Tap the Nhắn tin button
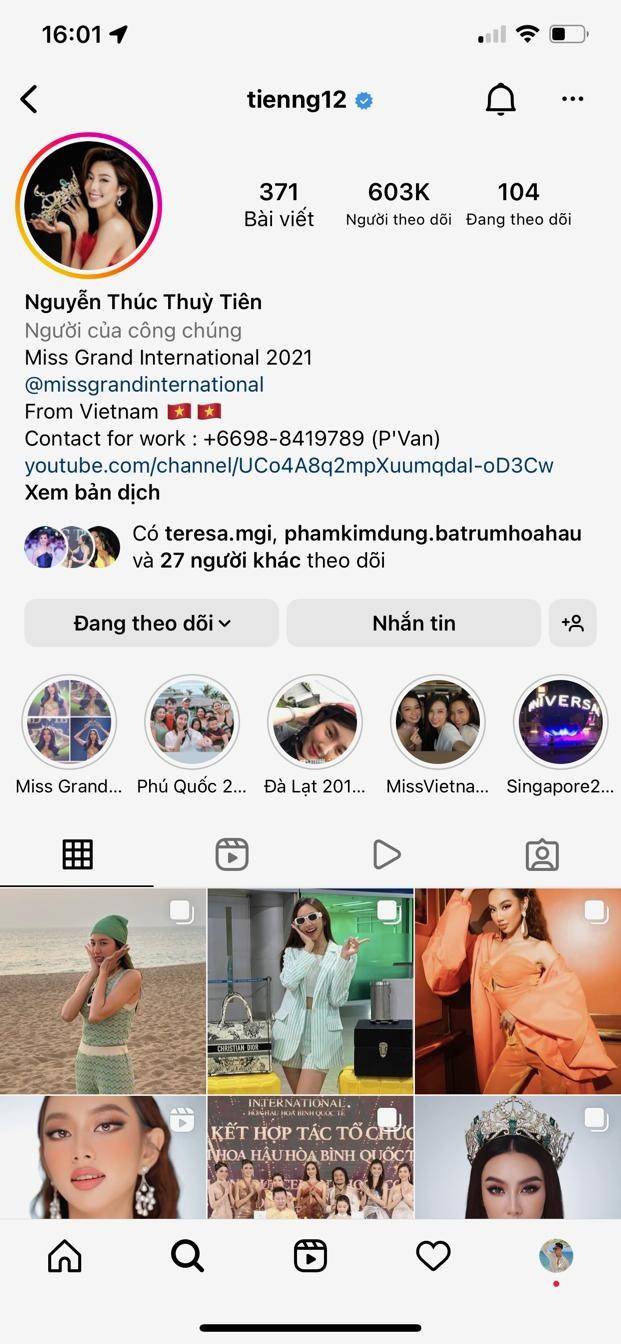The width and height of the screenshot is (621, 1344). (x=413, y=623)
